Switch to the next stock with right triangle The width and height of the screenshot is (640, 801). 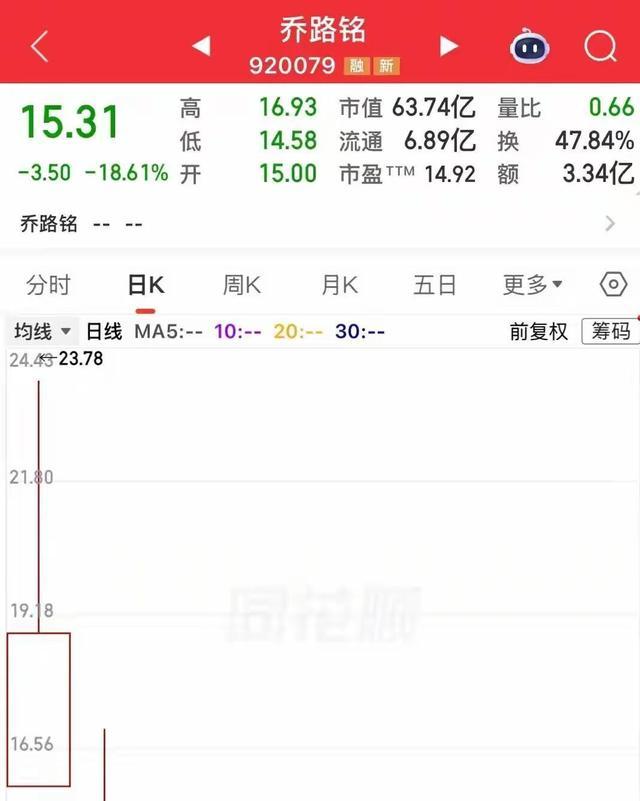[x=448, y=46]
